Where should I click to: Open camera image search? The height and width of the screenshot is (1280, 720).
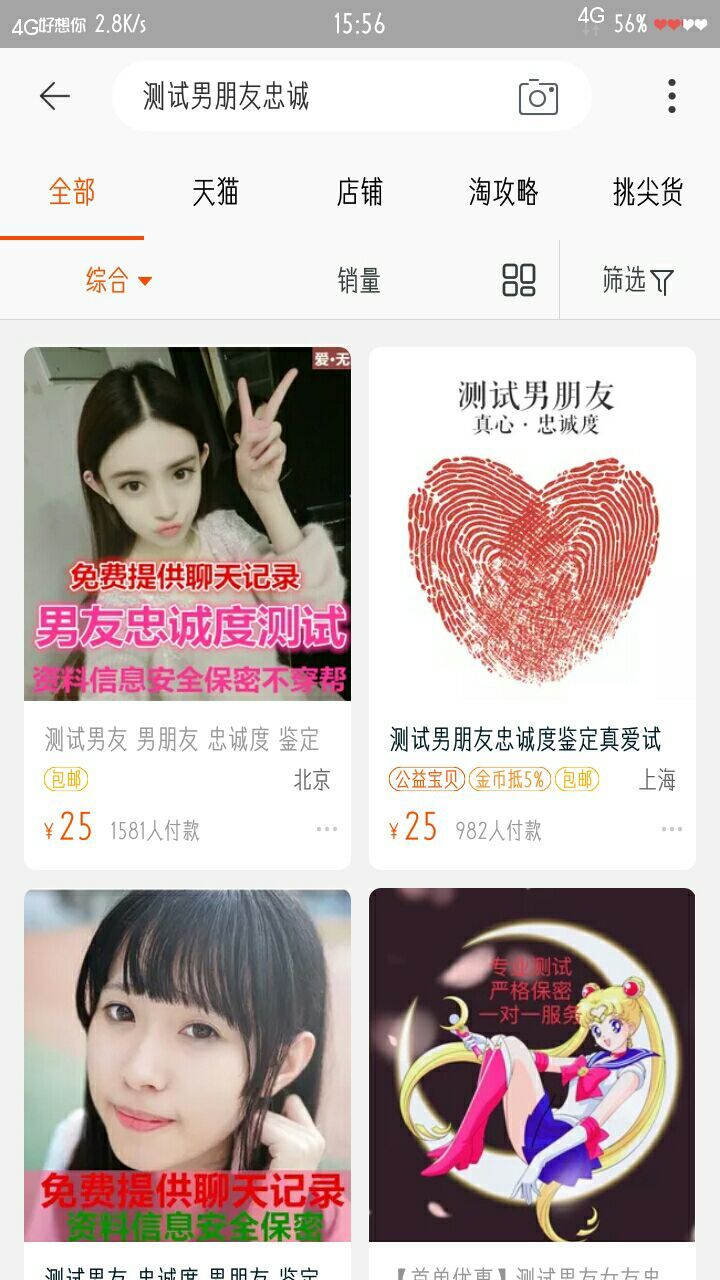pos(538,97)
